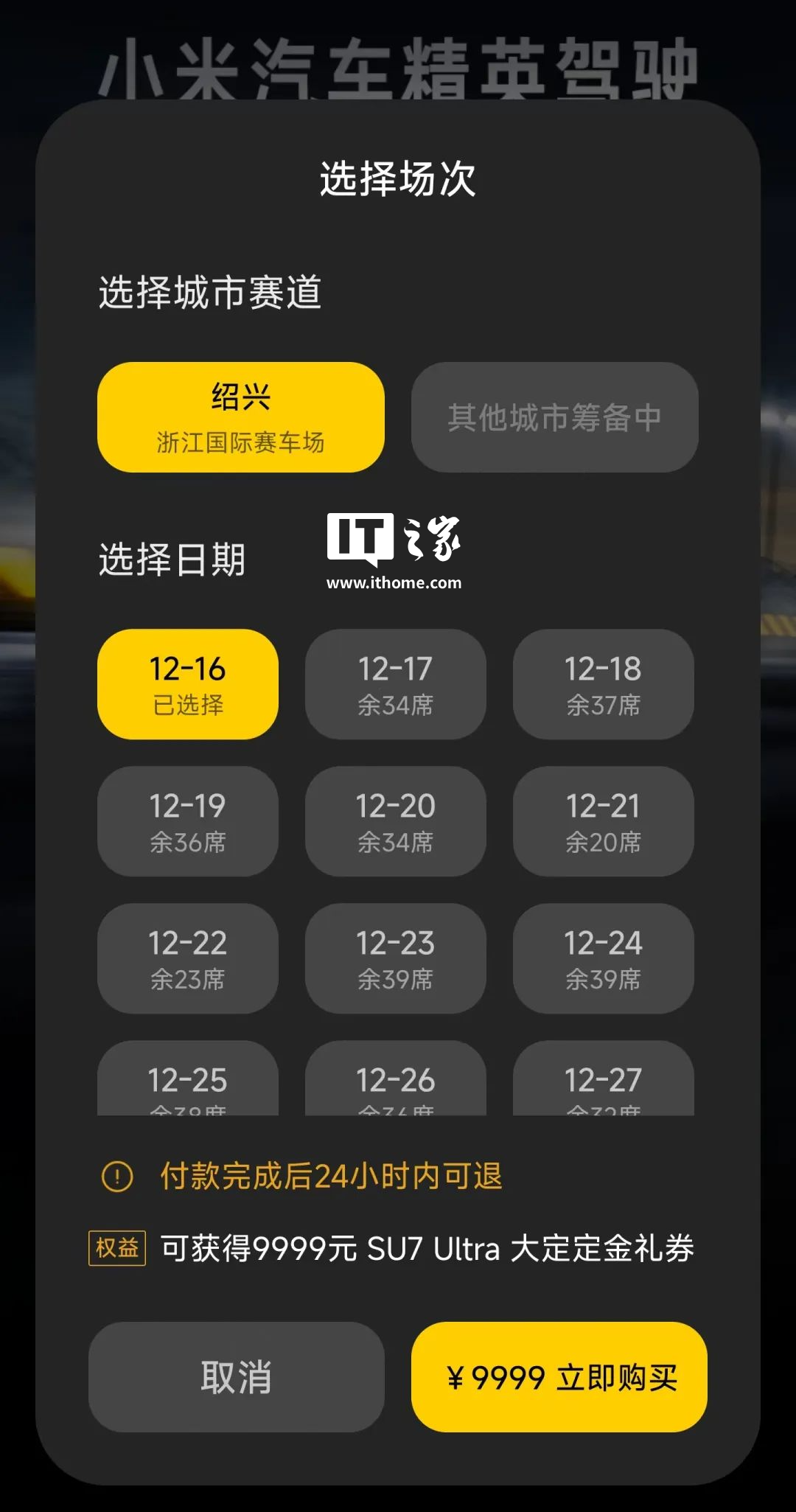Tap the 12-20 date chip
The image size is (796, 1512).
pos(396,821)
